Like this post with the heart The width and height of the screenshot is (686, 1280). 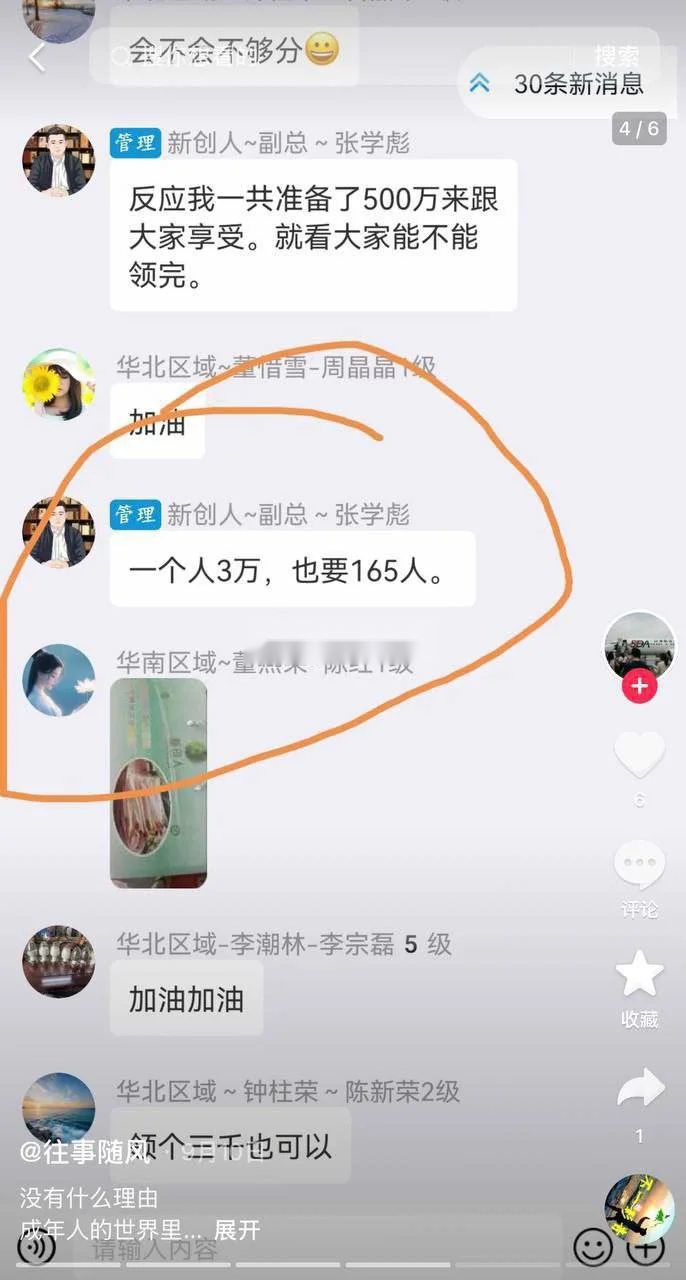pos(639,755)
